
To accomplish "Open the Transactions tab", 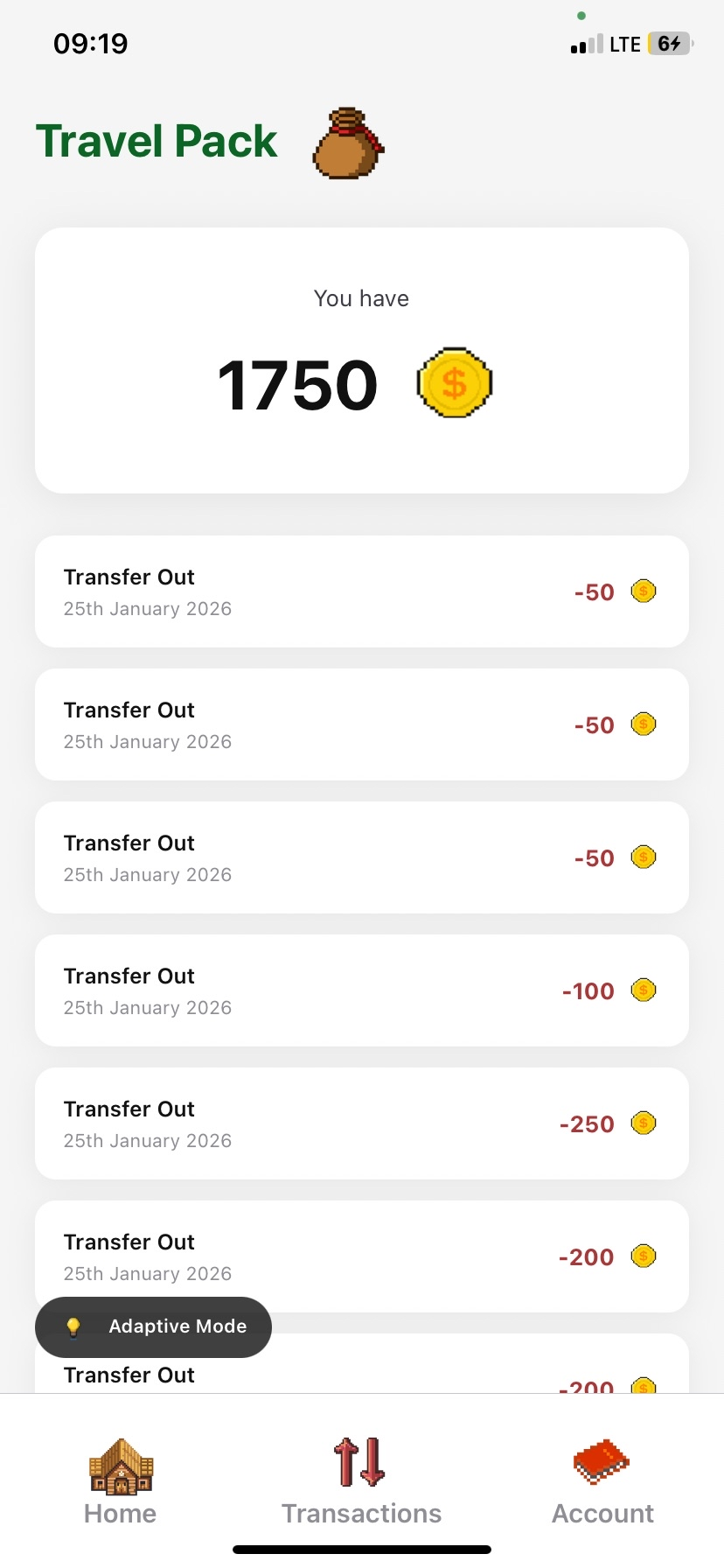I will tap(361, 1482).
